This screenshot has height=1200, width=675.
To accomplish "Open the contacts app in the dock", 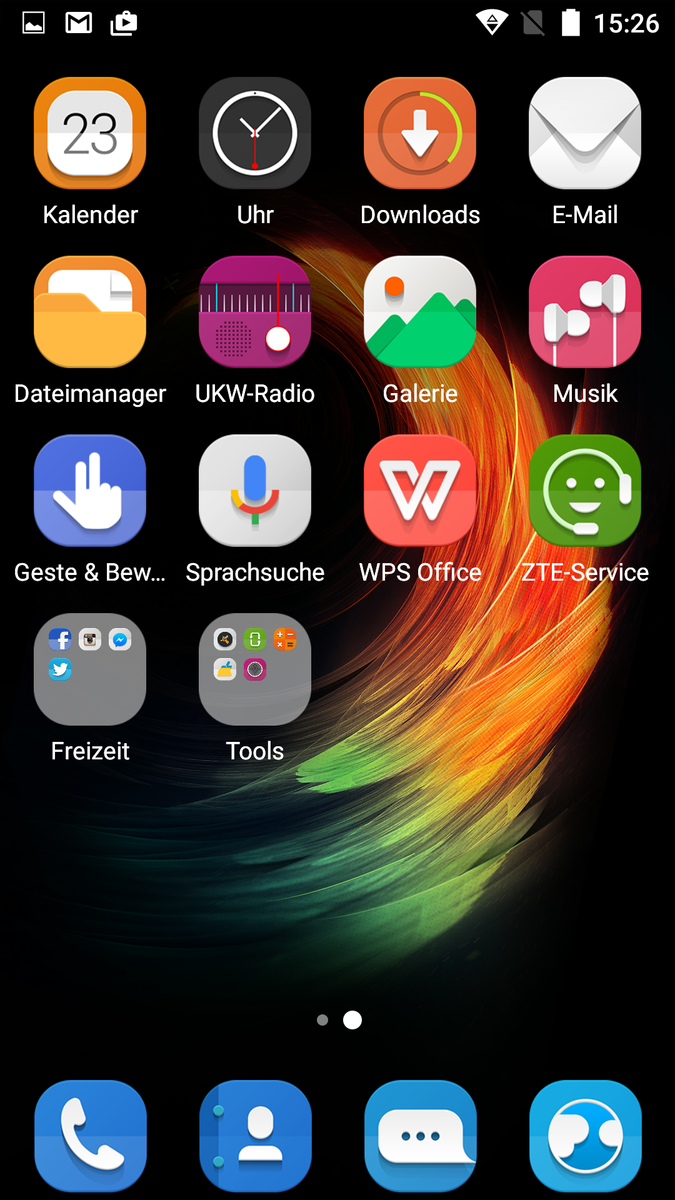I will pyautogui.click(x=255, y=1137).
